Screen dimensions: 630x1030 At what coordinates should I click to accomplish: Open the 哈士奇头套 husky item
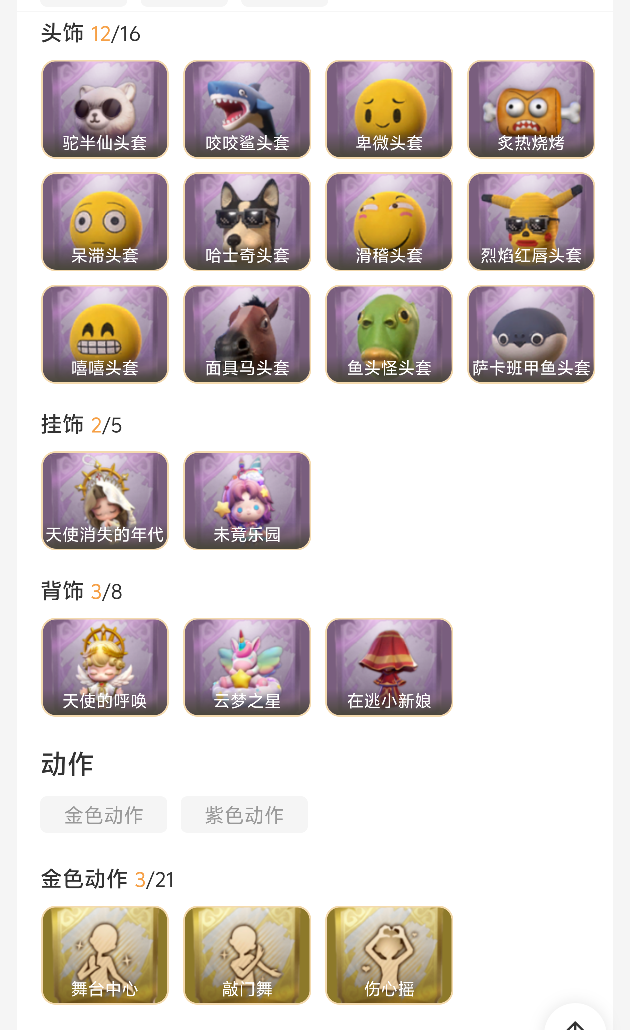point(247,221)
